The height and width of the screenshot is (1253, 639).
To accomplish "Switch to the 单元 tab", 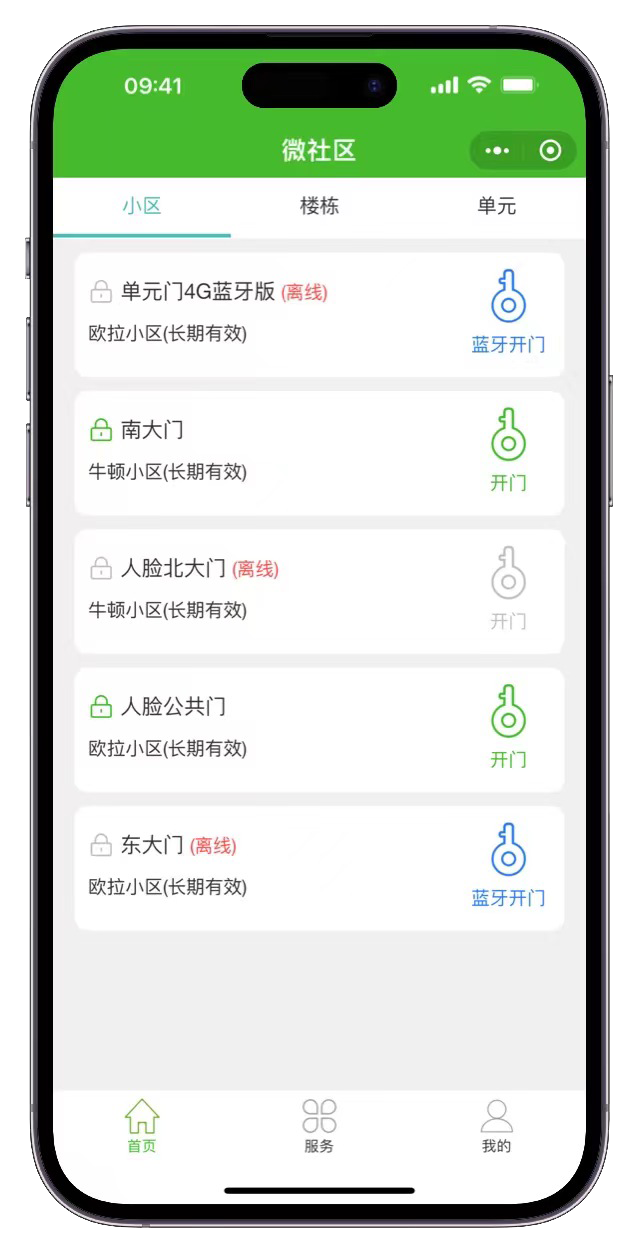I will 496,206.
